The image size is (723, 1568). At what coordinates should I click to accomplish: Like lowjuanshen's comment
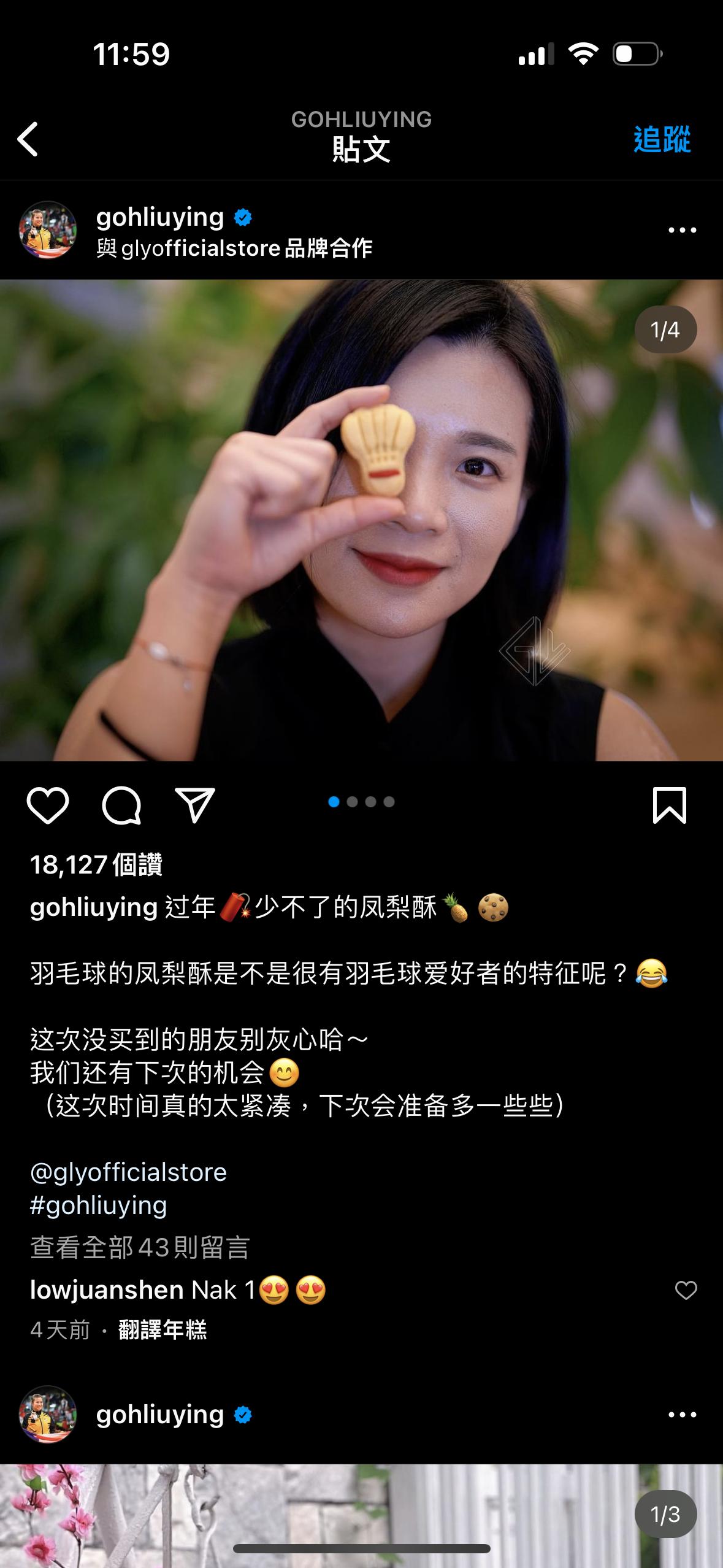tap(686, 1291)
